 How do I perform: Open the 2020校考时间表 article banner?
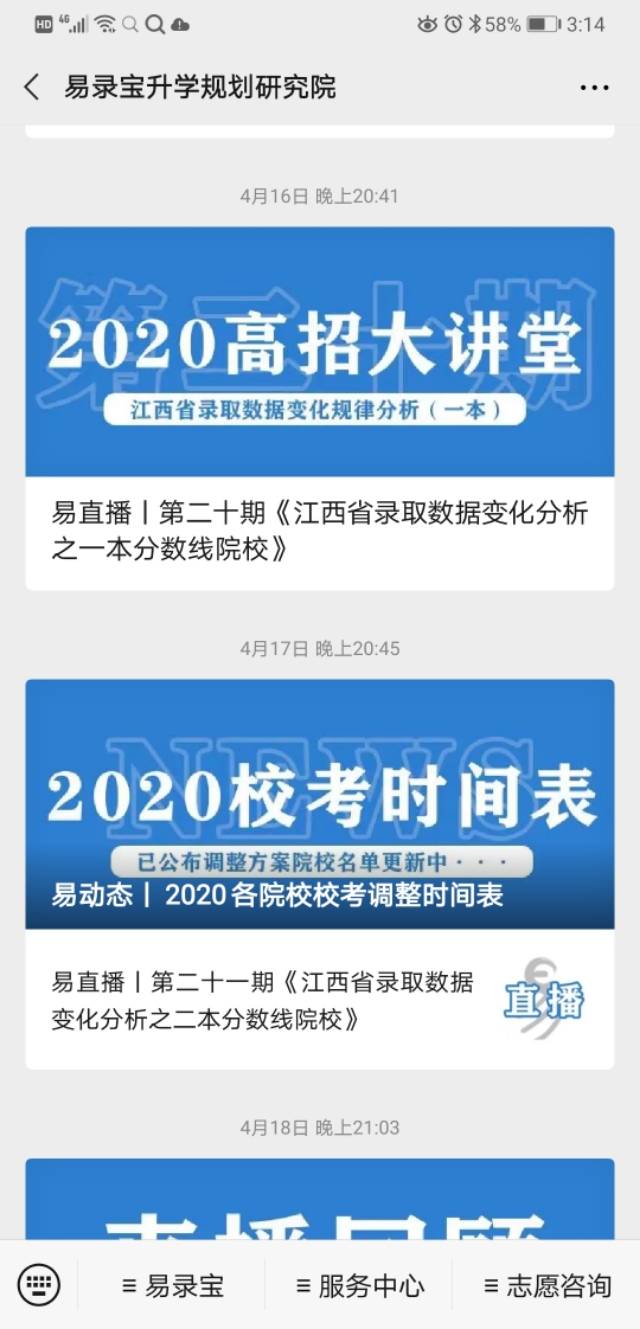click(320, 803)
